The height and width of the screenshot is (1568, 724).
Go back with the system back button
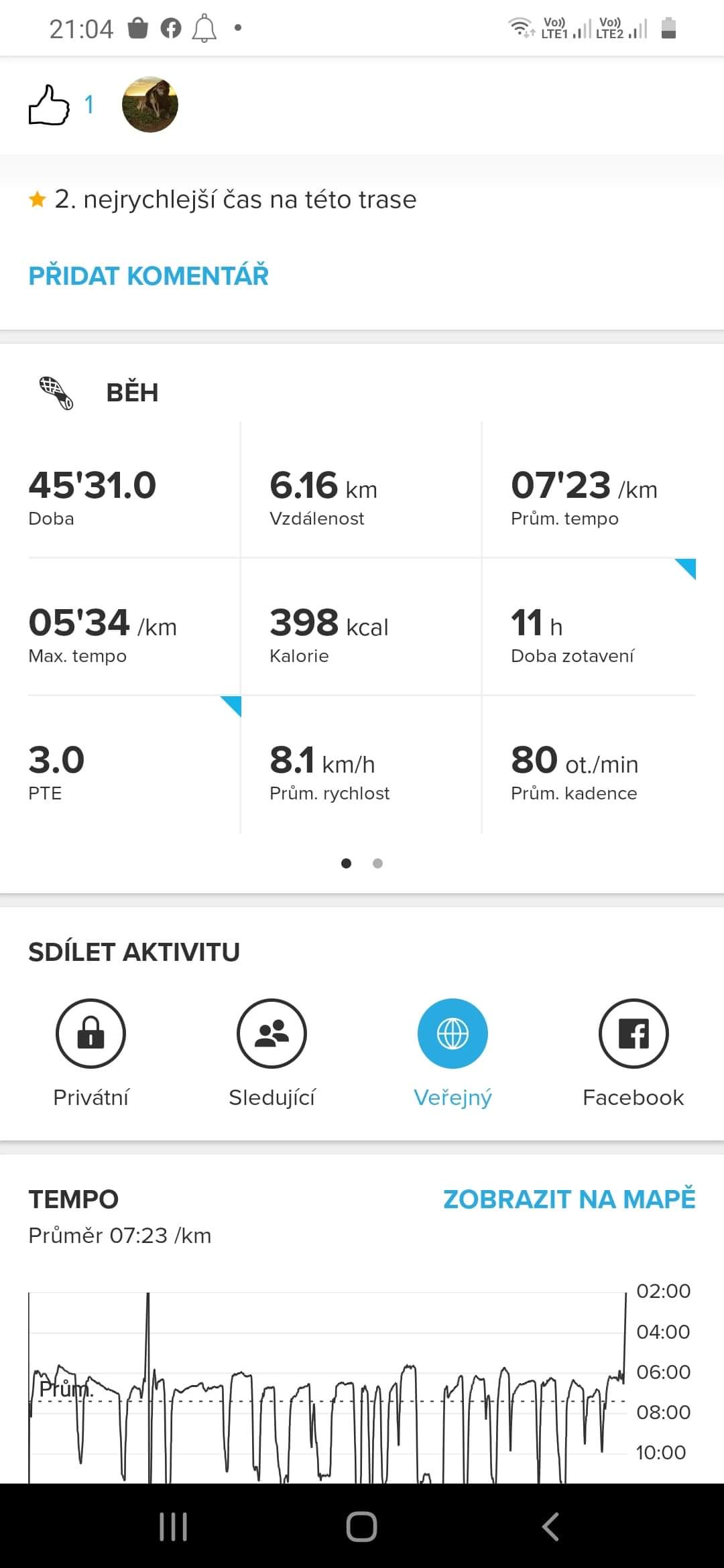550,1527
